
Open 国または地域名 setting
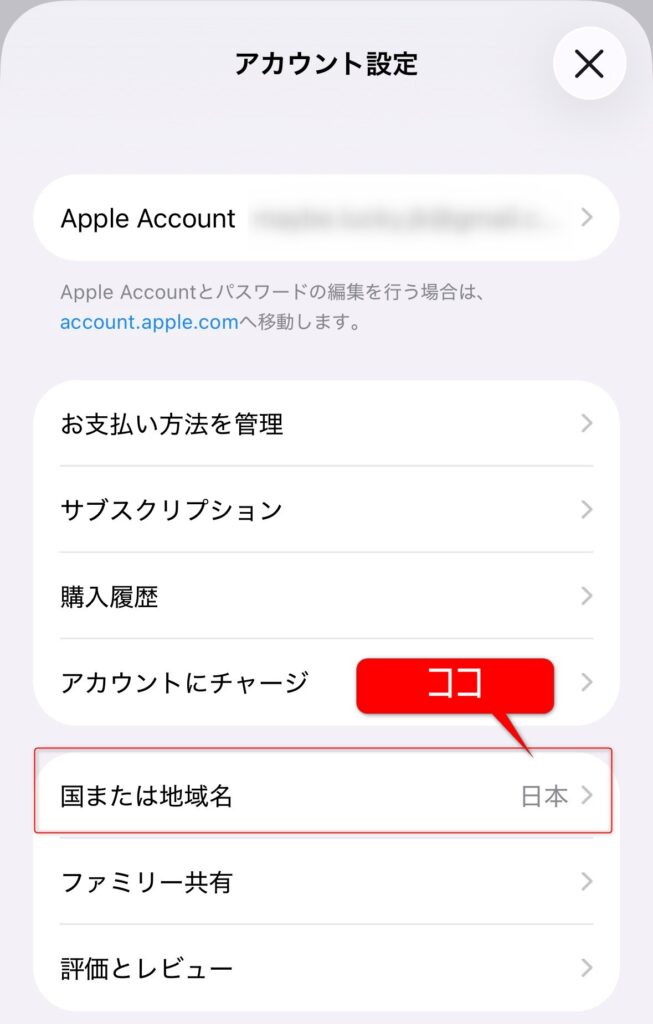(x=326, y=796)
